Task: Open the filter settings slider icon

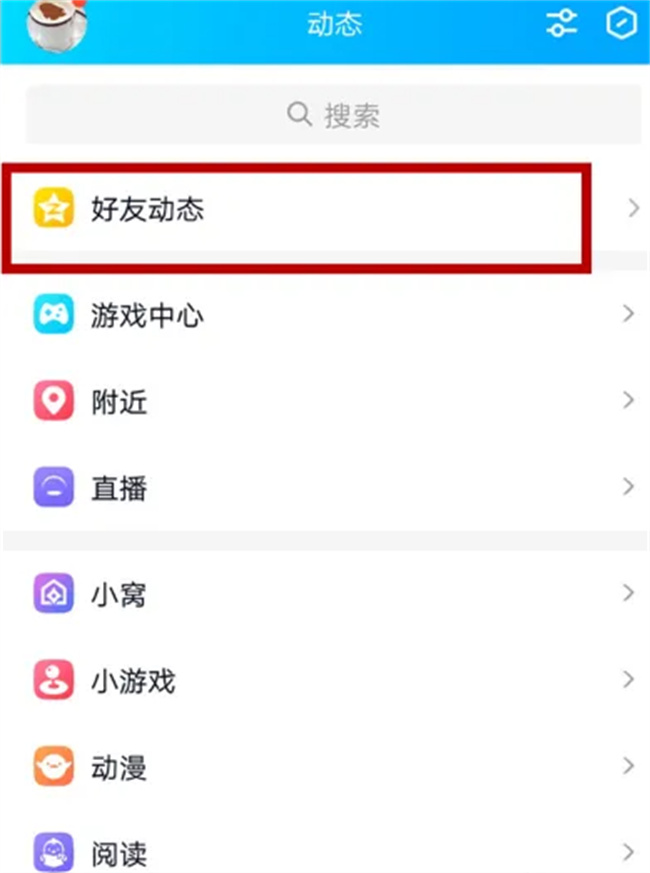Action: coord(563,25)
